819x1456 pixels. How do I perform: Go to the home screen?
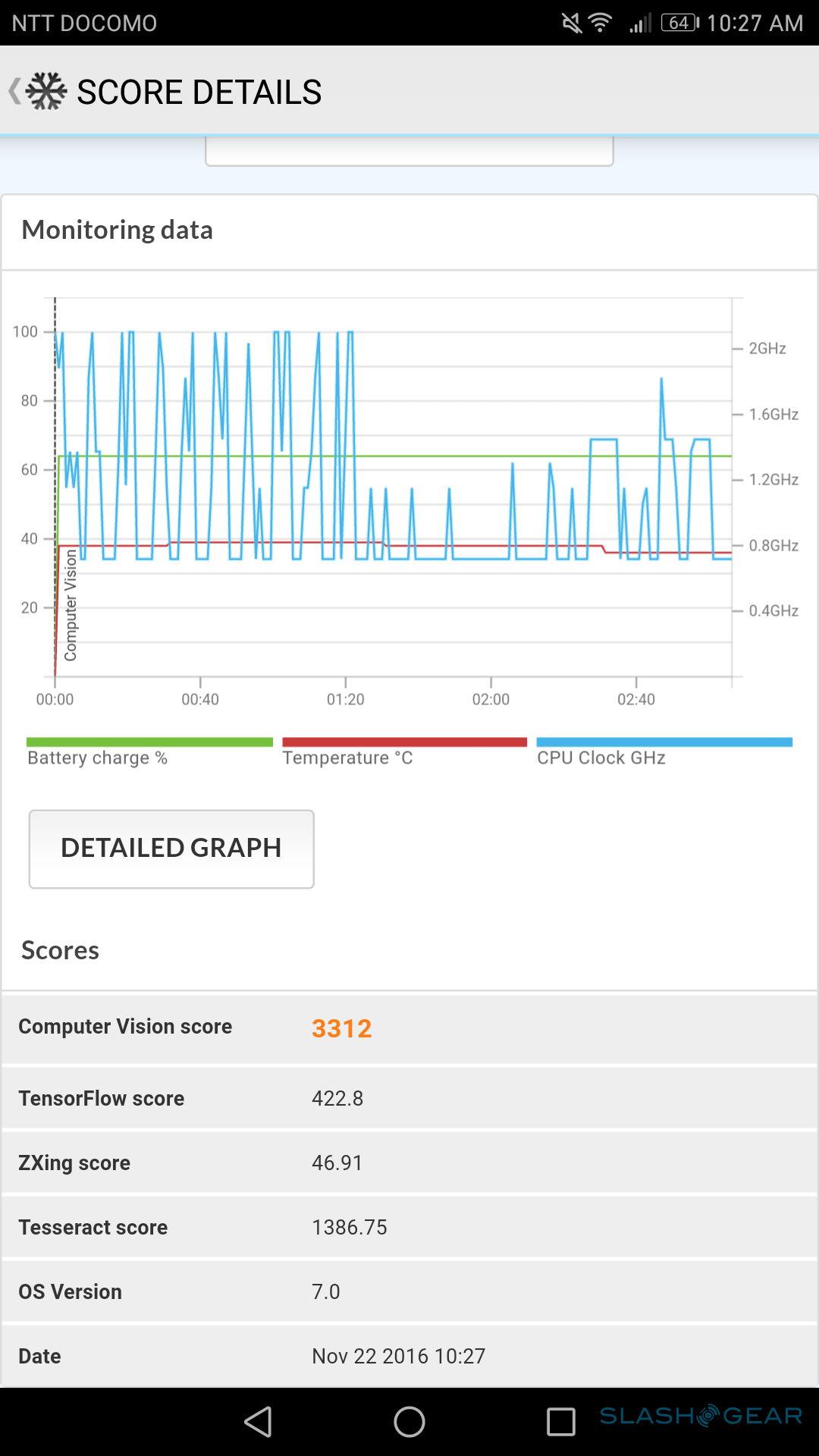point(409,1422)
